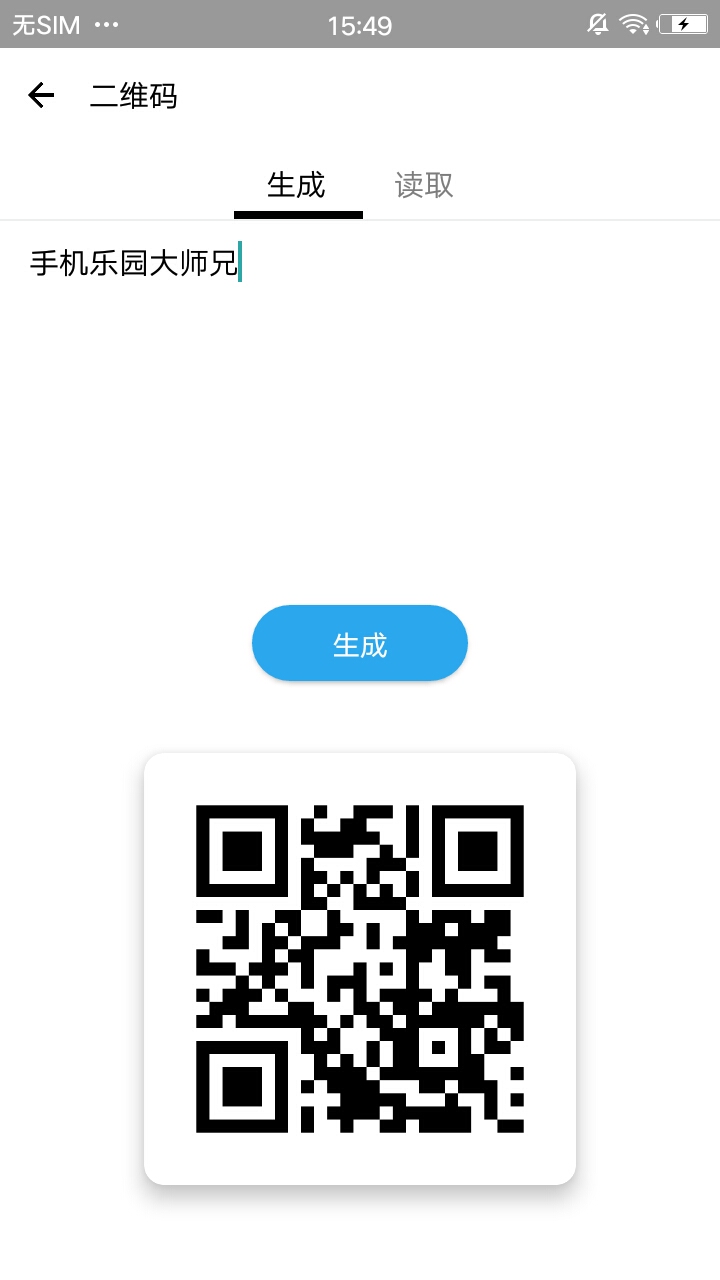The height and width of the screenshot is (1280, 720).
Task: Select the 生成 tab
Action: (297, 185)
